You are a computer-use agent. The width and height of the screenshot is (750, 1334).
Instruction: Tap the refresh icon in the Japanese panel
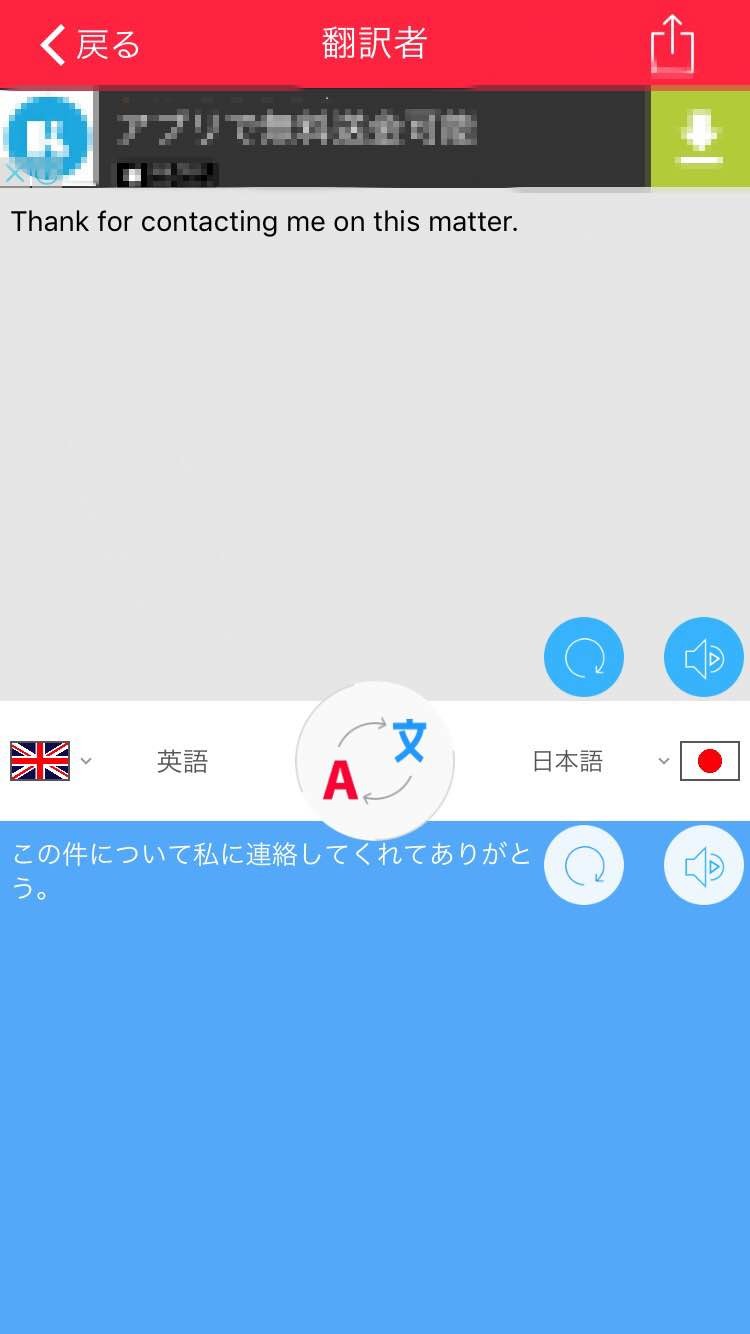point(584,865)
